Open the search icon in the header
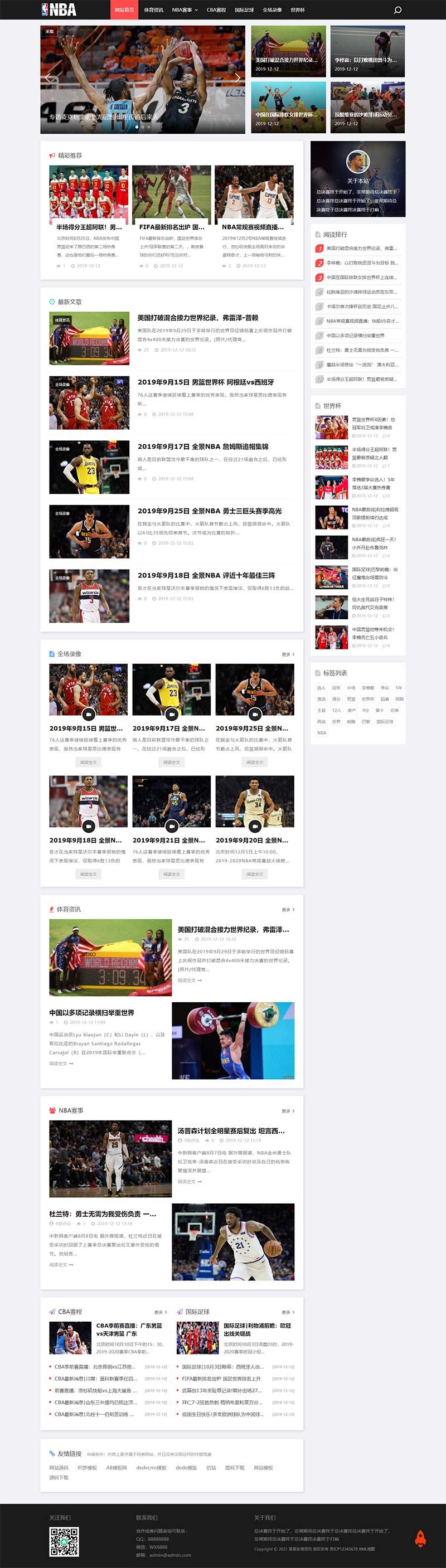Screen dimensions: 446x1568 click(x=397, y=9)
